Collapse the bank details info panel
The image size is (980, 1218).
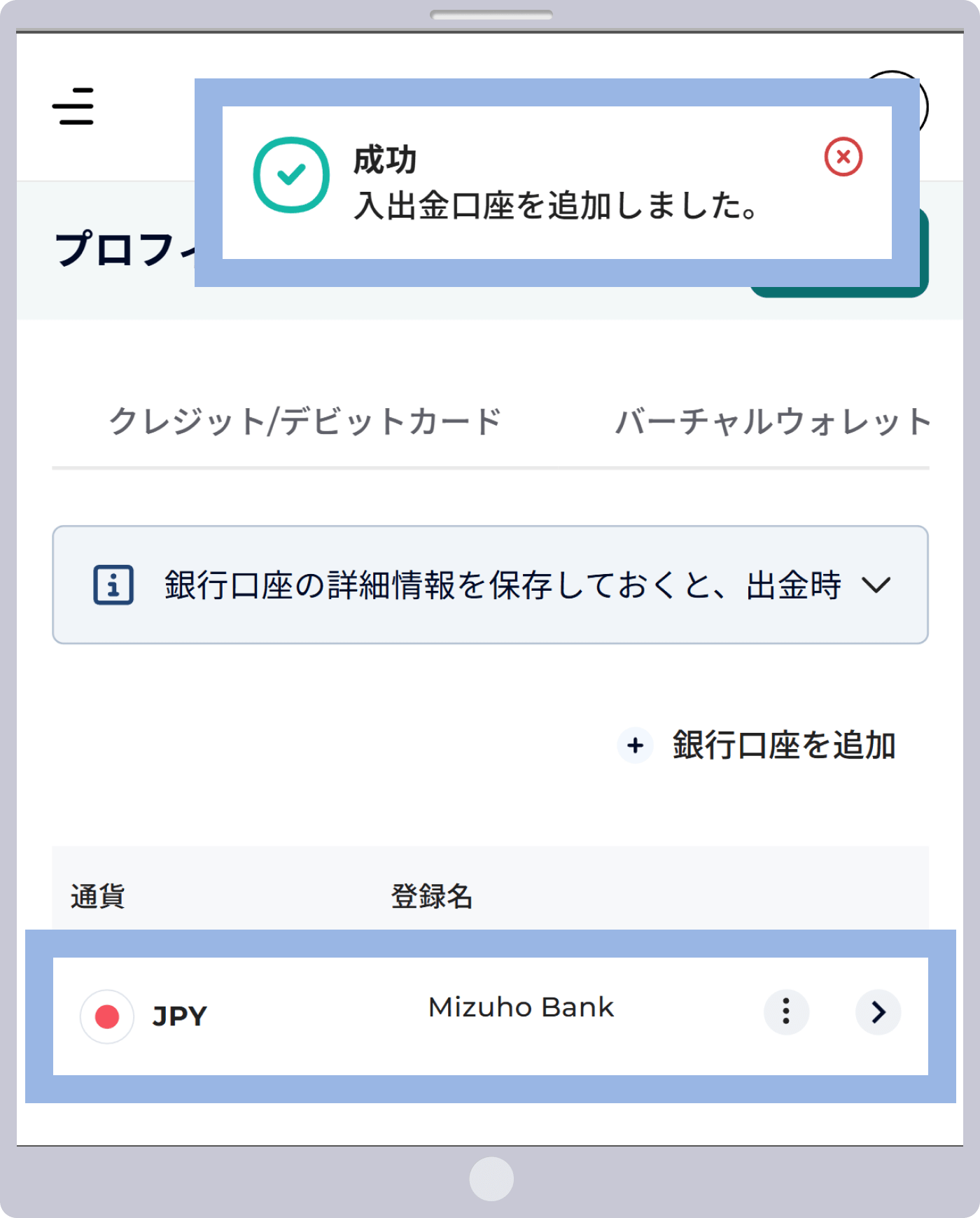[x=878, y=588]
